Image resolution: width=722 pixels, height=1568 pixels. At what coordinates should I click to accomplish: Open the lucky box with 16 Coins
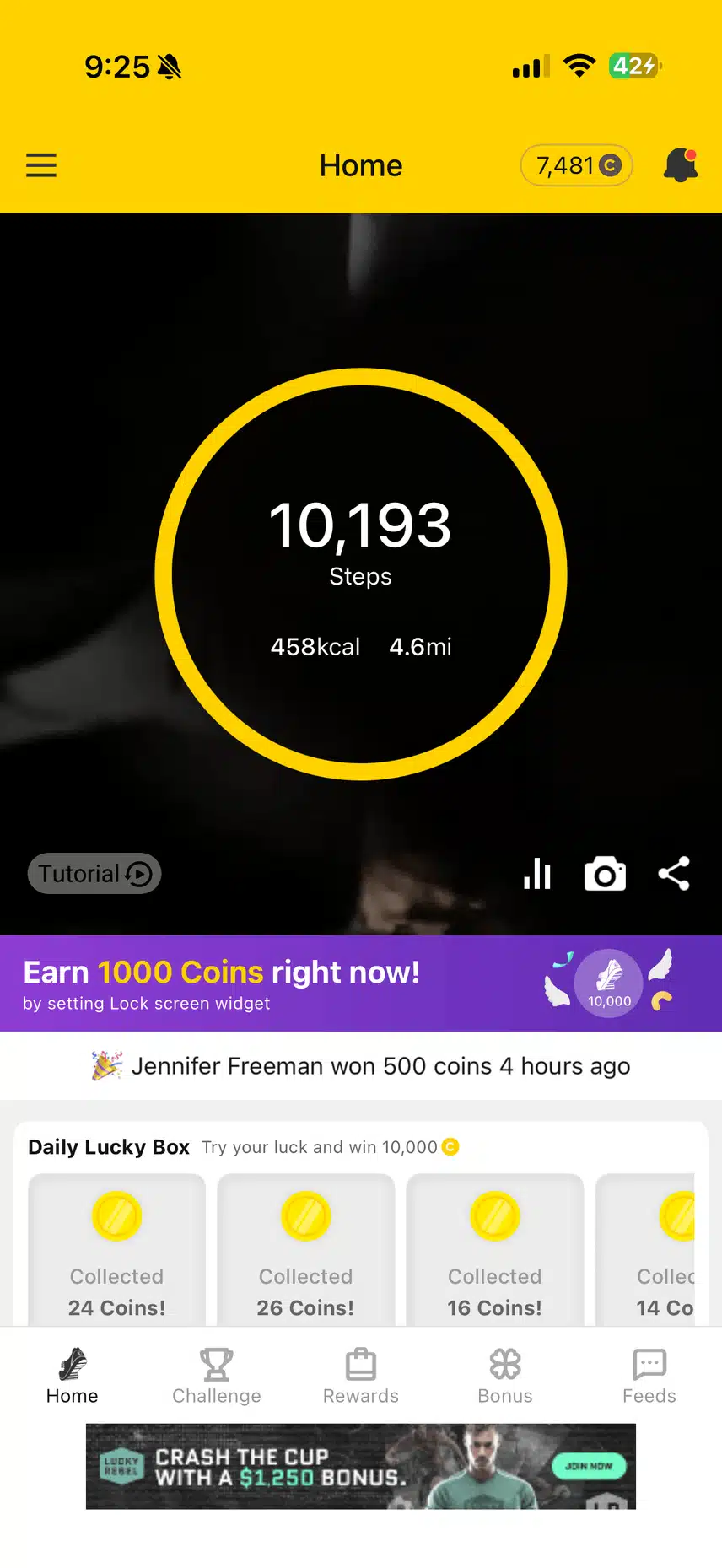click(x=495, y=1249)
